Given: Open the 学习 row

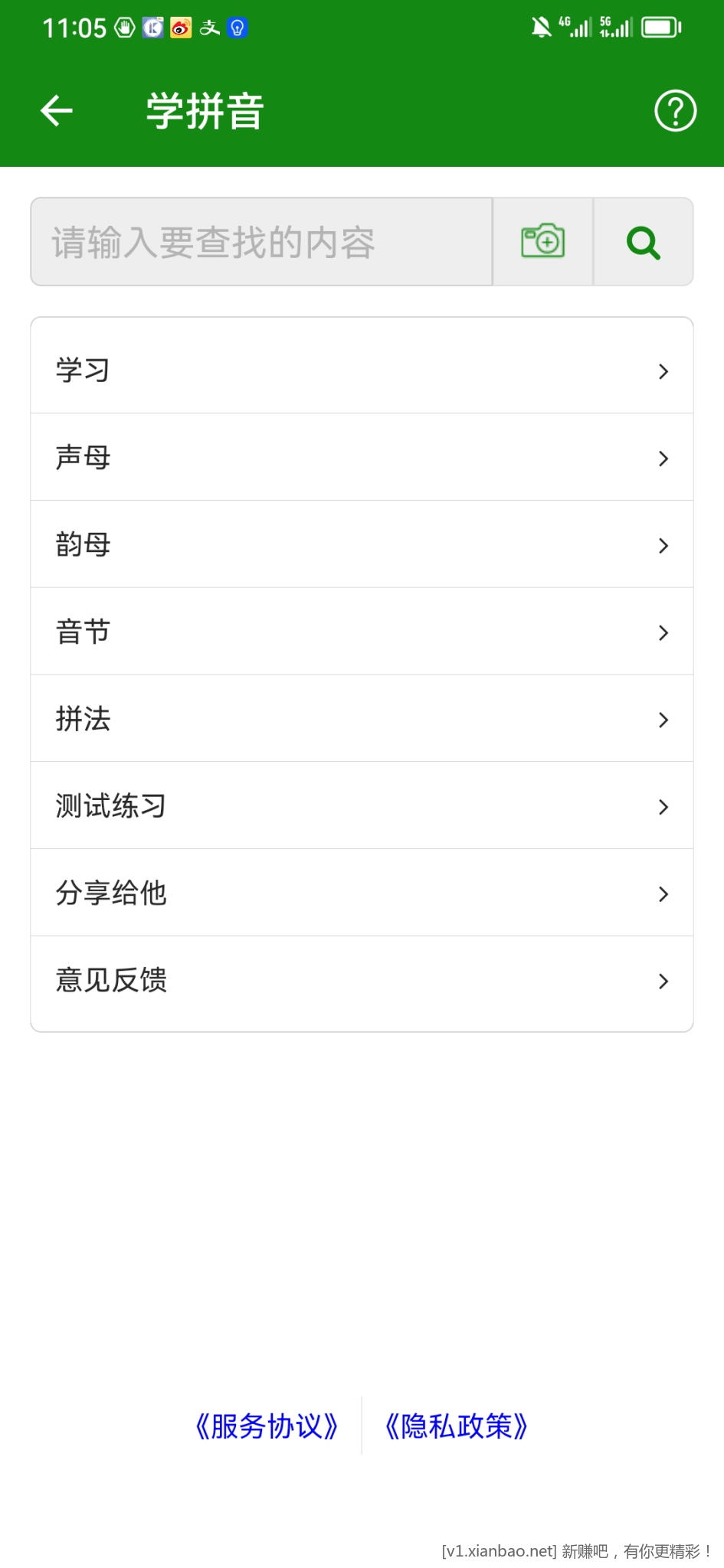Looking at the screenshot, I should (x=362, y=371).
